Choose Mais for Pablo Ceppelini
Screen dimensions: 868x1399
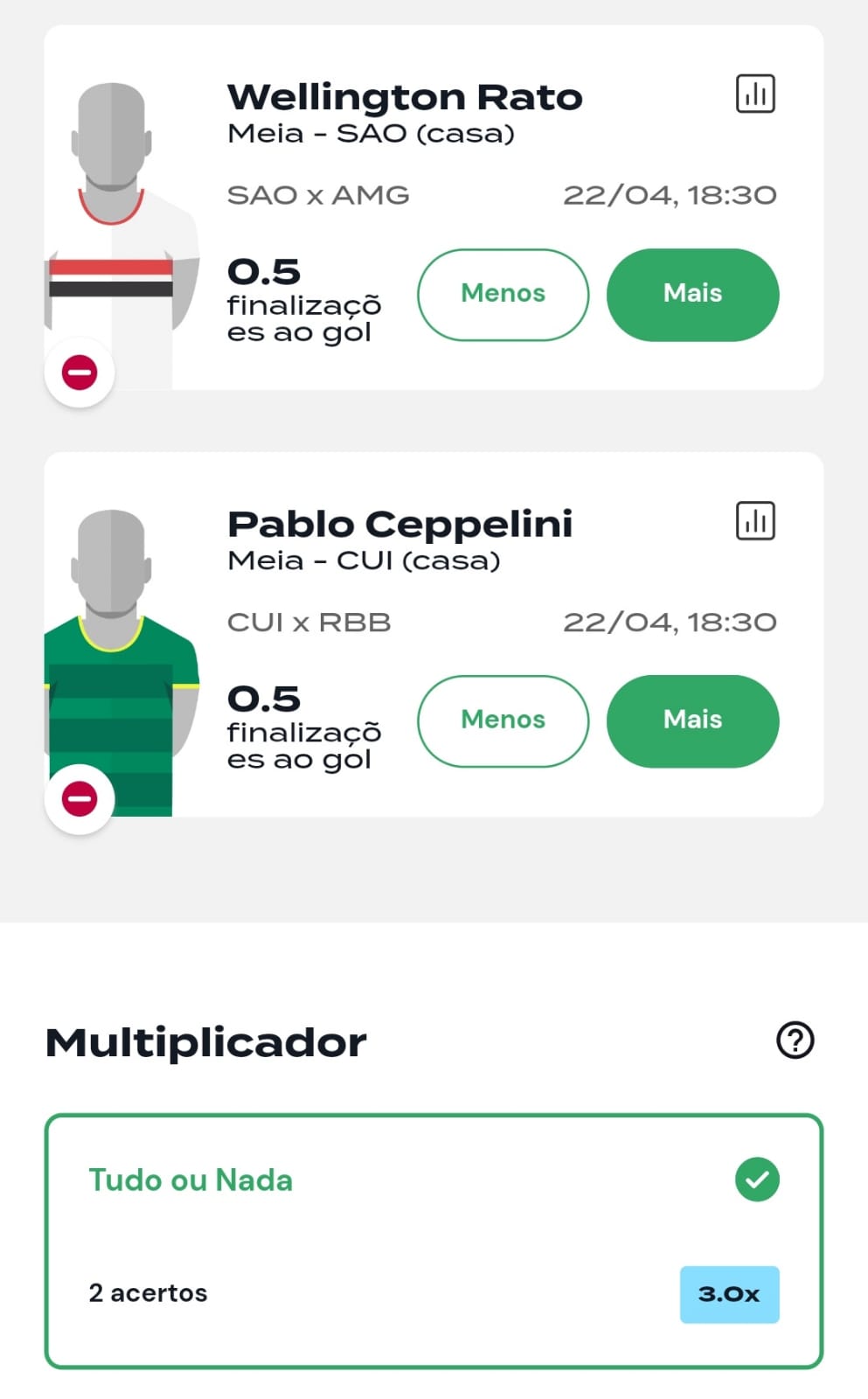[693, 721]
